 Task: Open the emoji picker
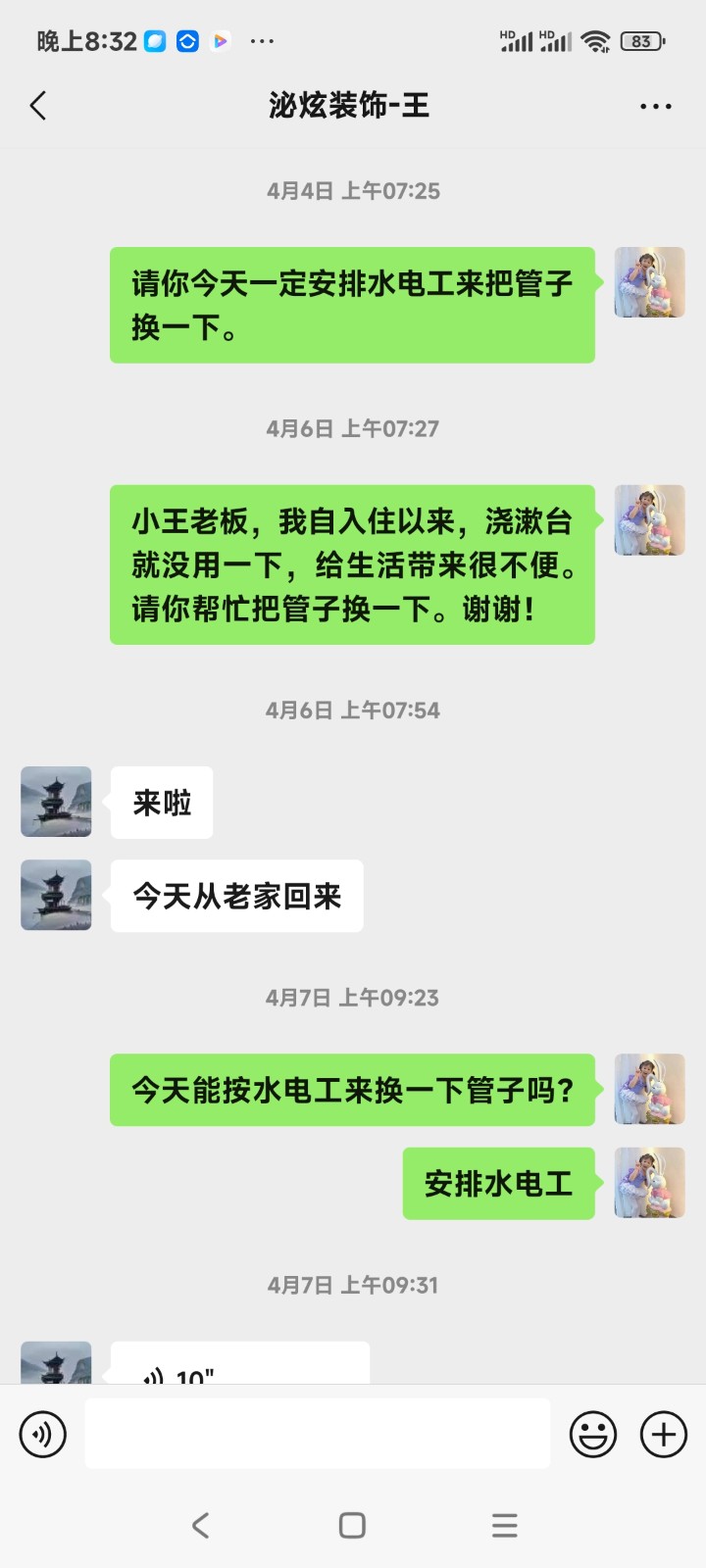(x=593, y=1435)
